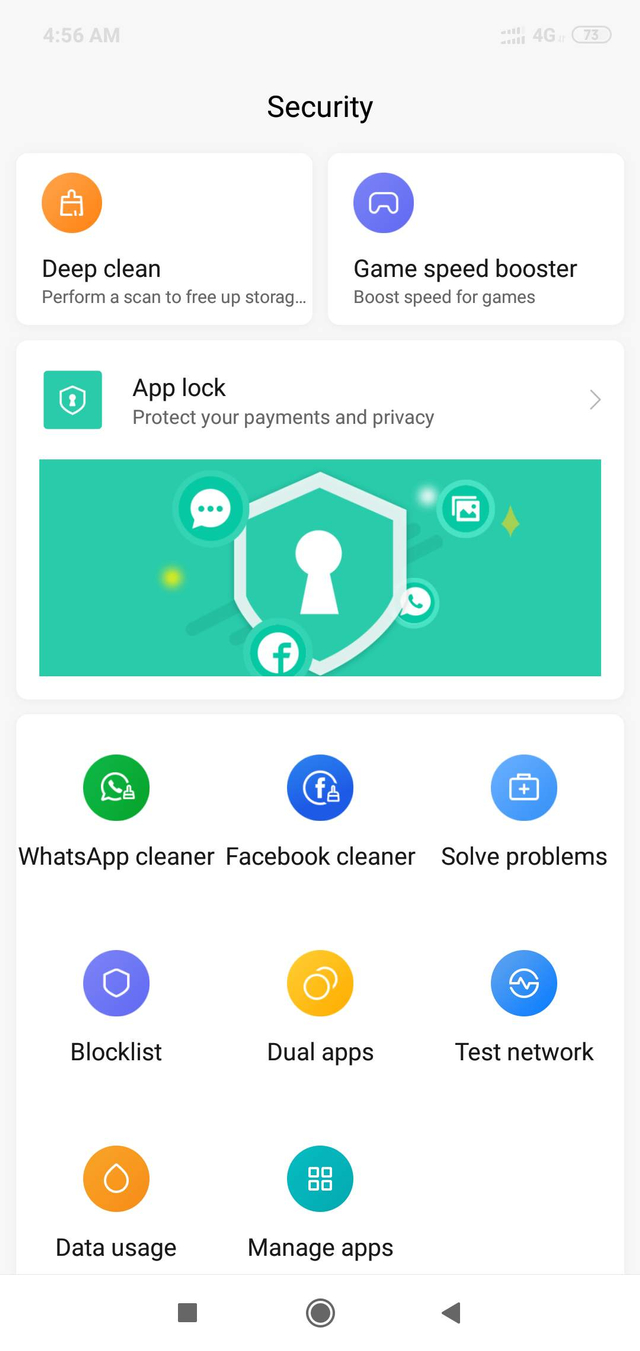640x1351 pixels.
Task: Go back using navigation bar
Action: [451, 1313]
